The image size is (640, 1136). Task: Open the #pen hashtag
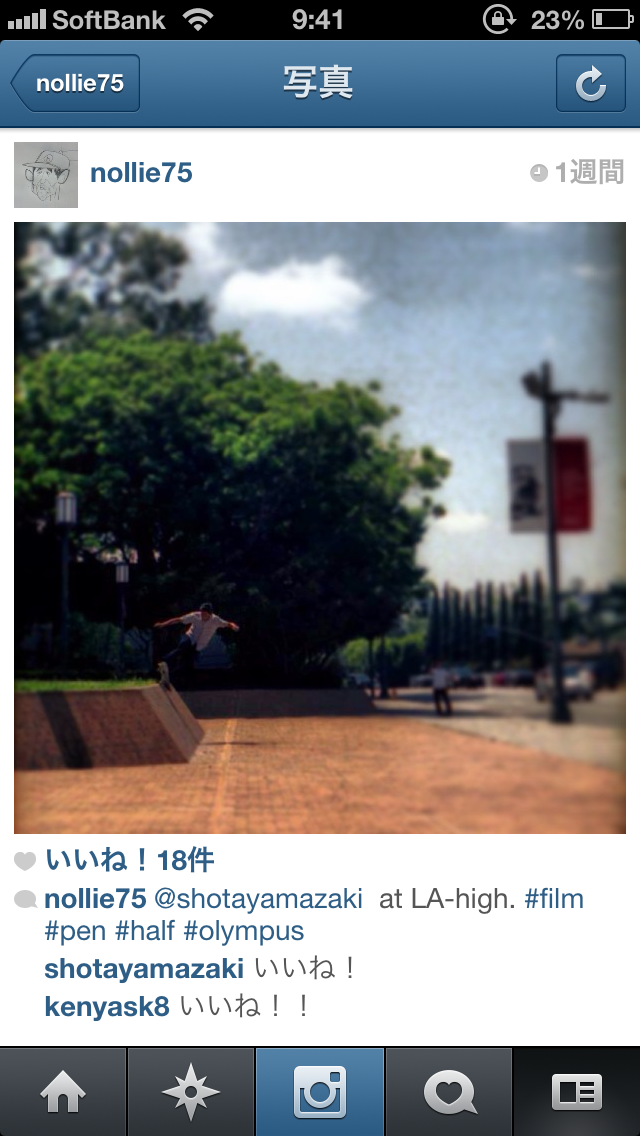76,931
